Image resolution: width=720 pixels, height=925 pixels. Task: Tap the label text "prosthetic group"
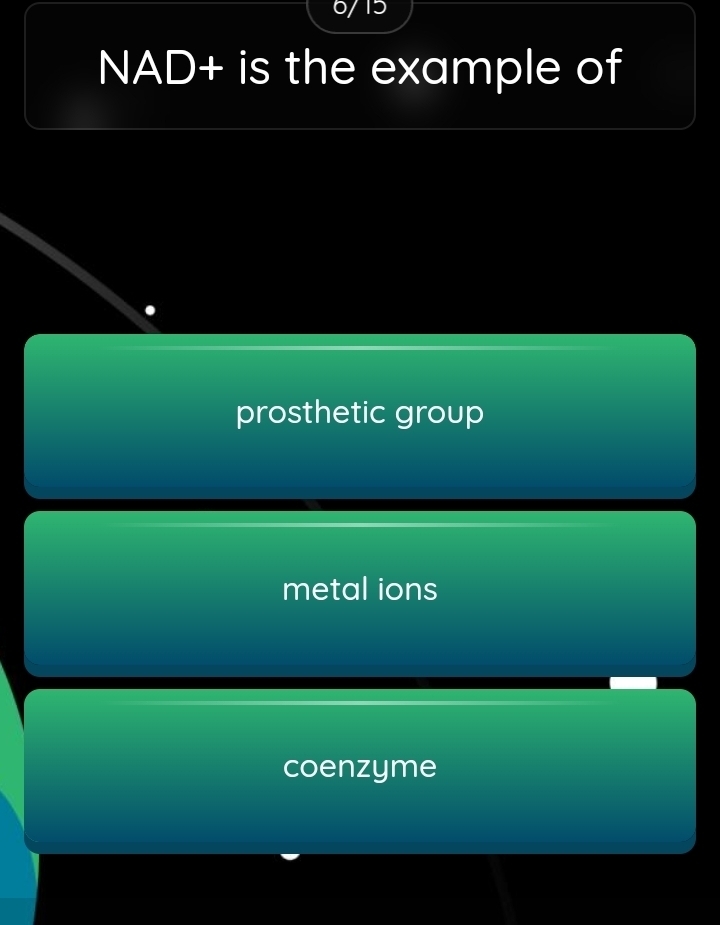click(x=358, y=412)
